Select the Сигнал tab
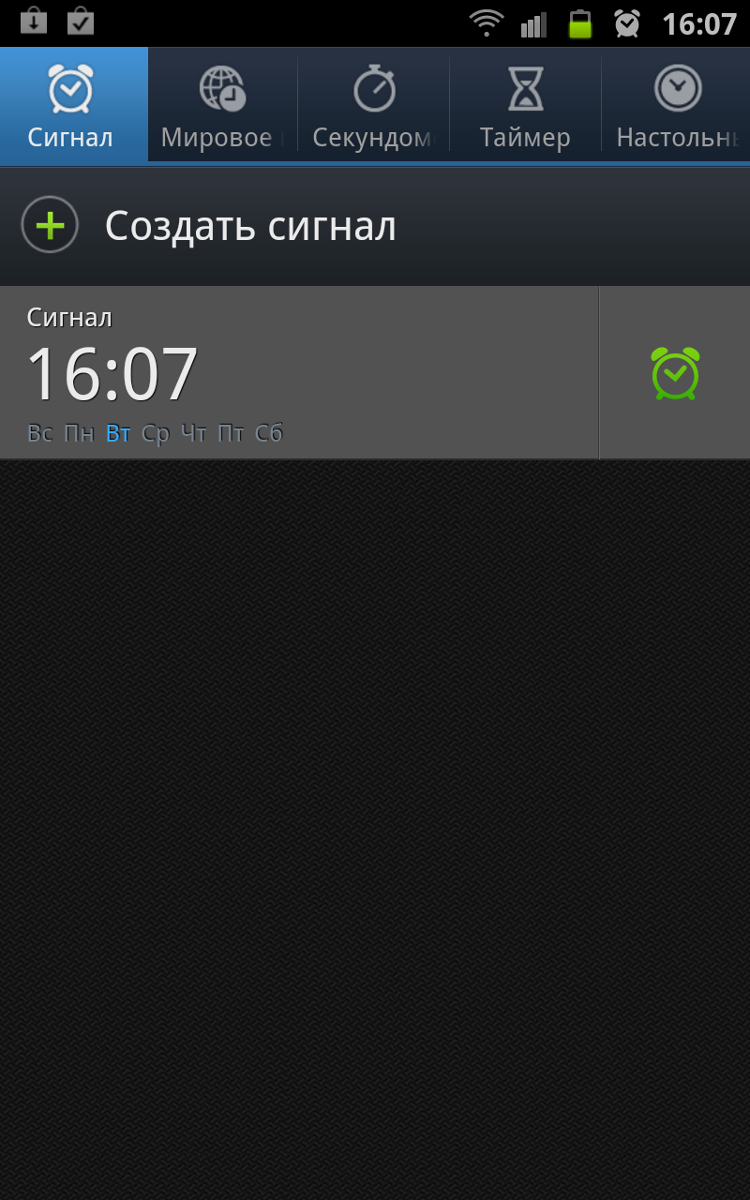The height and width of the screenshot is (1200, 750). pos(71,105)
